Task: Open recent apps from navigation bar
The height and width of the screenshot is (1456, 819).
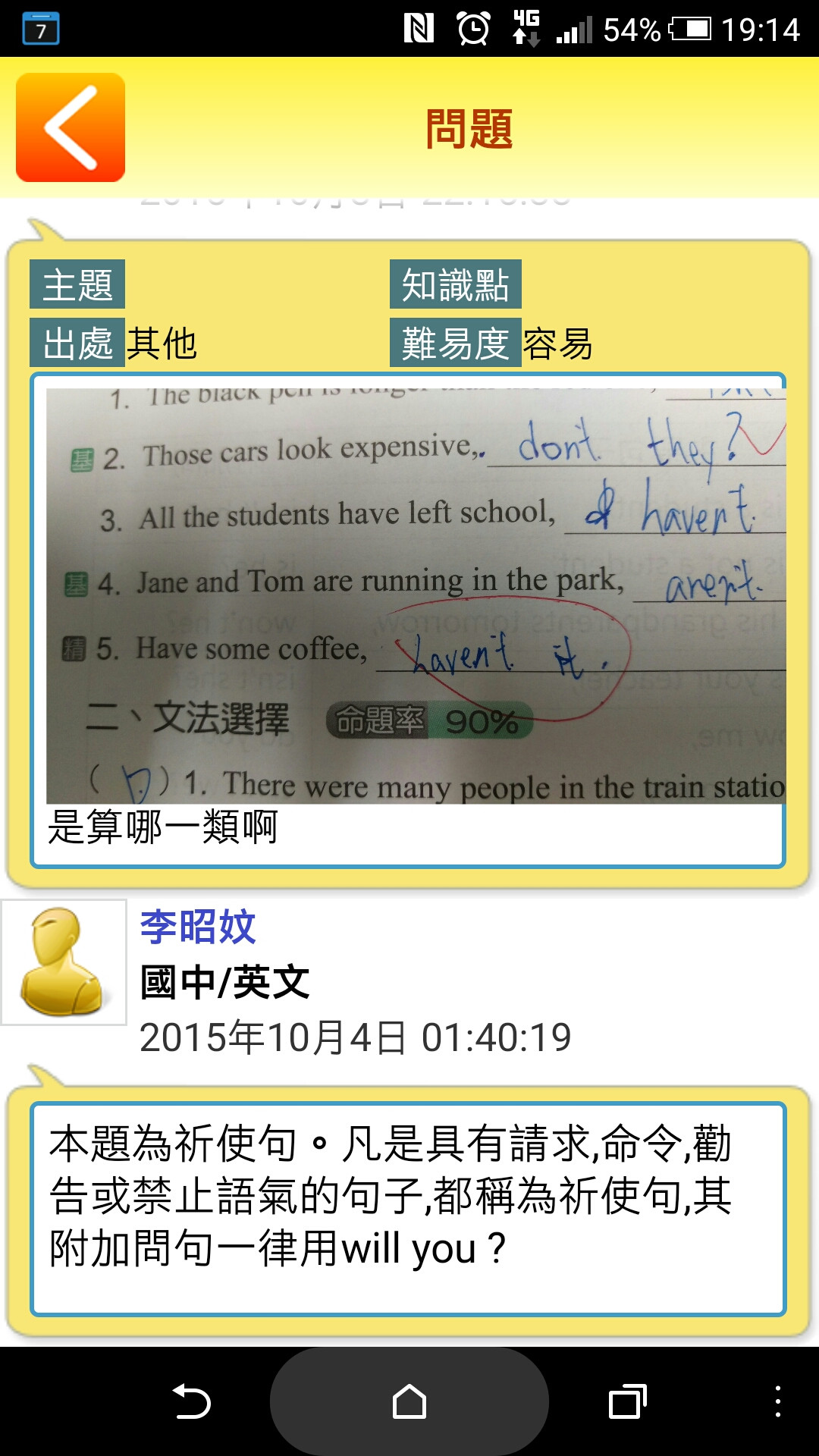Action: [628, 1401]
